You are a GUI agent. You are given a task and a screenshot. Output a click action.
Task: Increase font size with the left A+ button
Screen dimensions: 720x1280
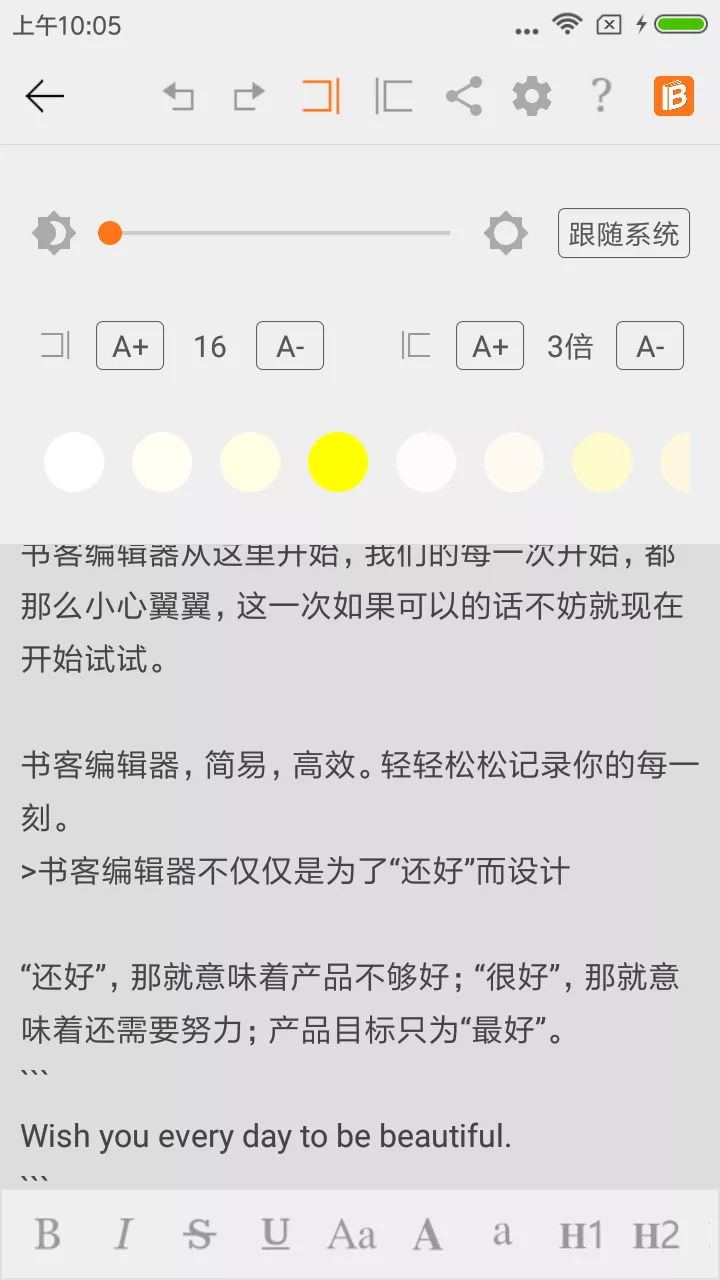129,346
